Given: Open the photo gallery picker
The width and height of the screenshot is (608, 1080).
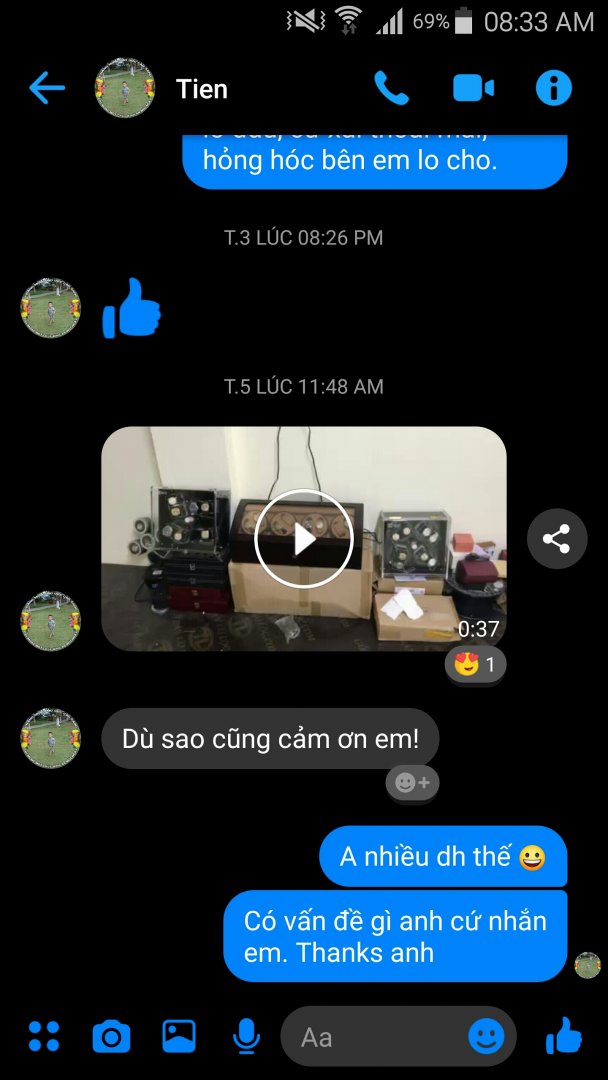Looking at the screenshot, I should (179, 1036).
